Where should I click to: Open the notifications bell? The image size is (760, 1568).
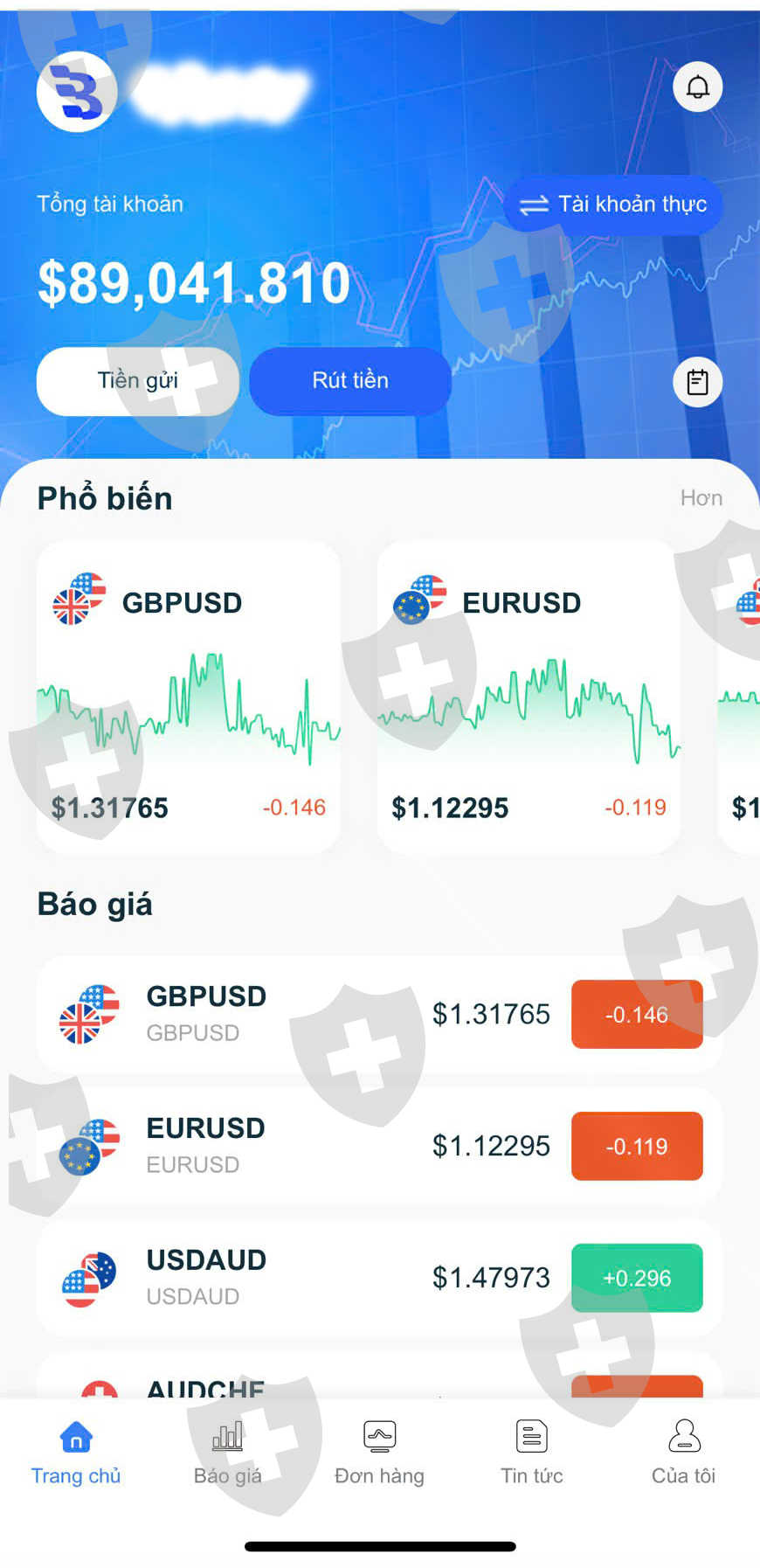tap(697, 87)
